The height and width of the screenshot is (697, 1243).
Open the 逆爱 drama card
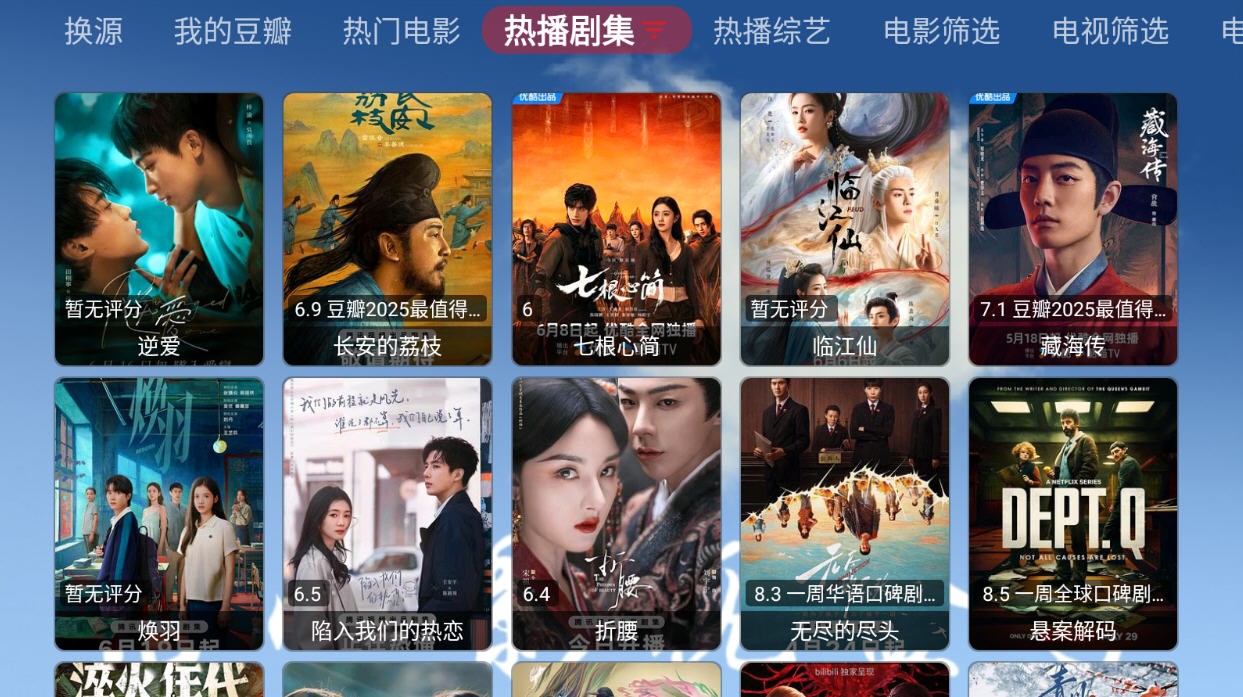[x=159, y=229]
